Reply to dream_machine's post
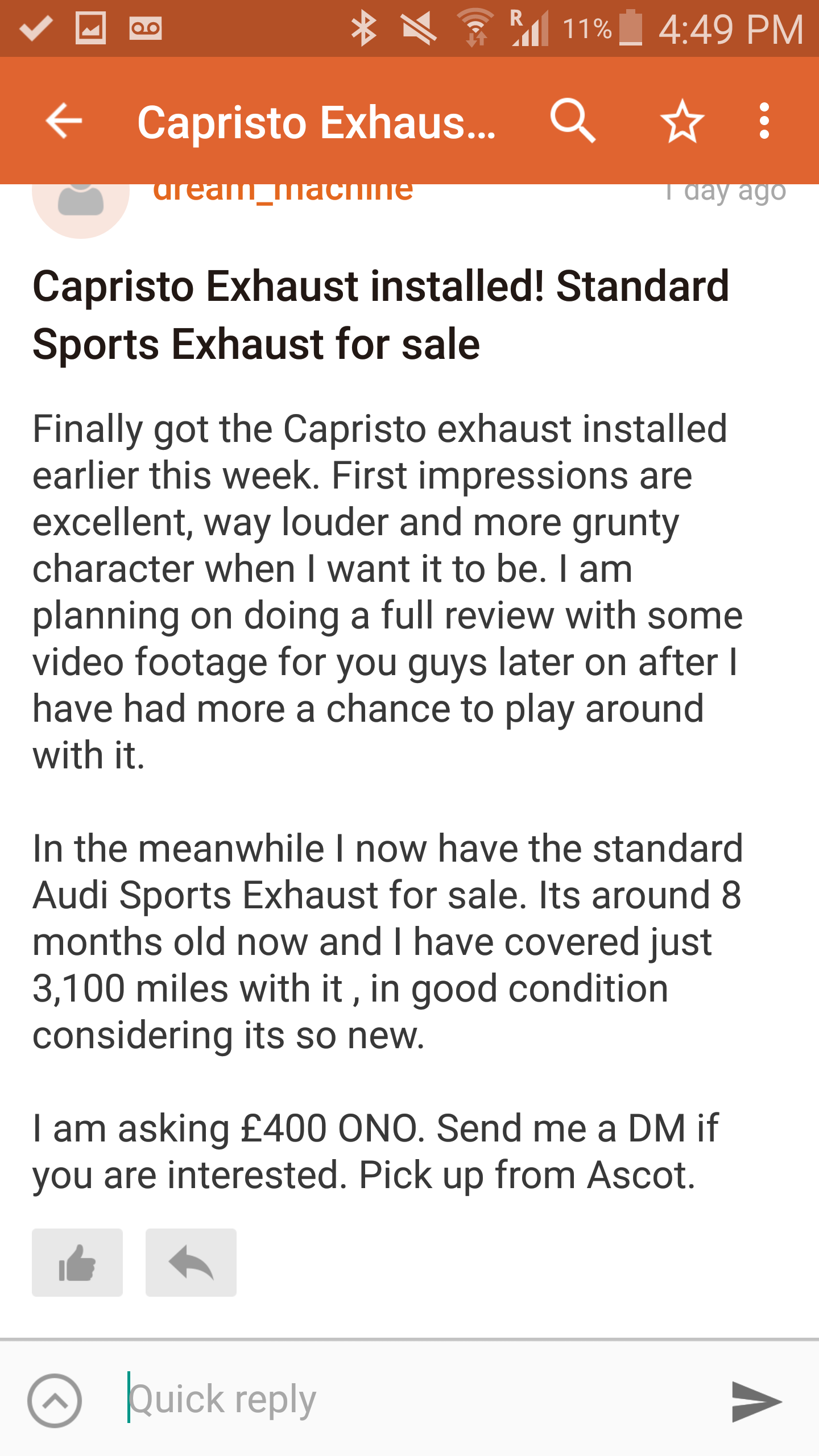Image resolution: width=819 pixels, height=1456 pixels. [191, 1262]
